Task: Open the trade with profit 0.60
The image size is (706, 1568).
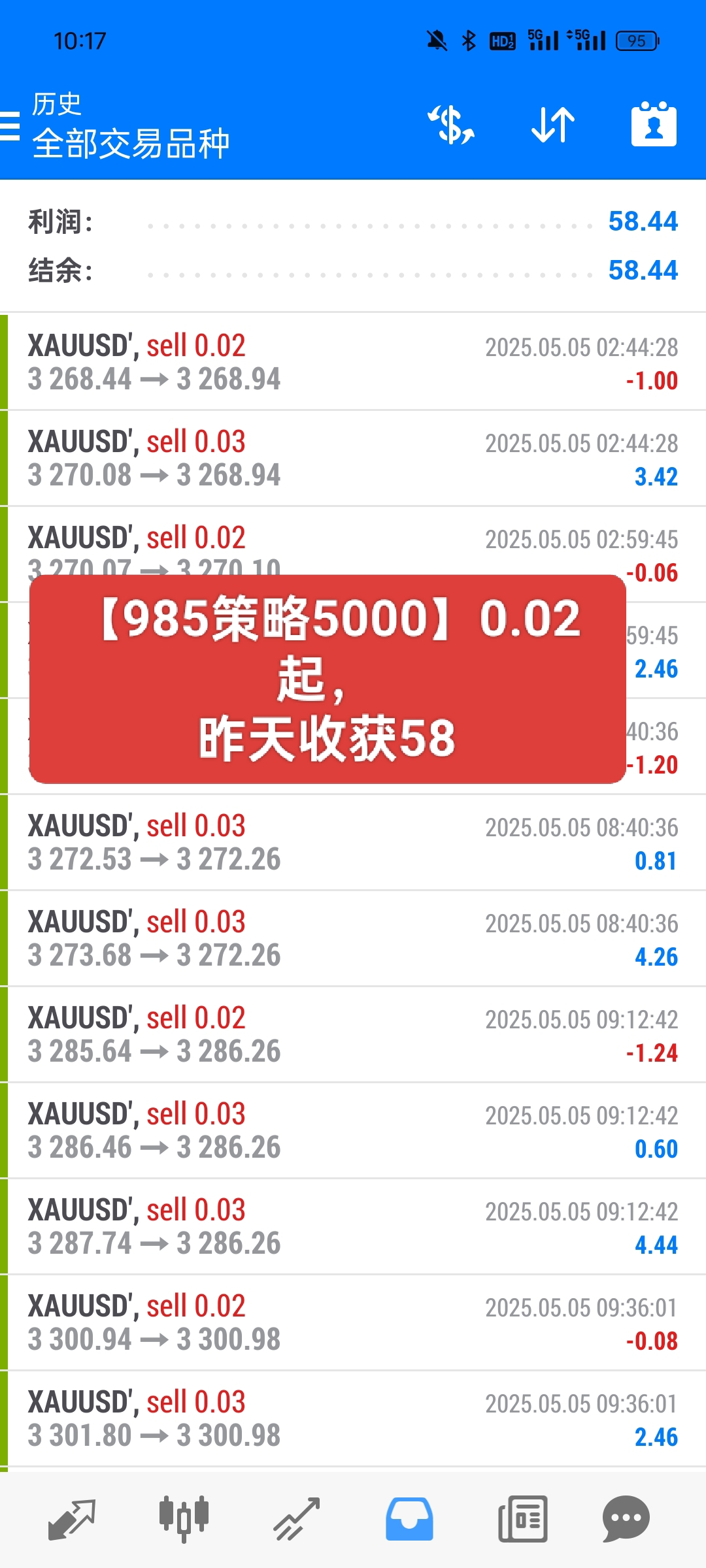Action: 353,1130
